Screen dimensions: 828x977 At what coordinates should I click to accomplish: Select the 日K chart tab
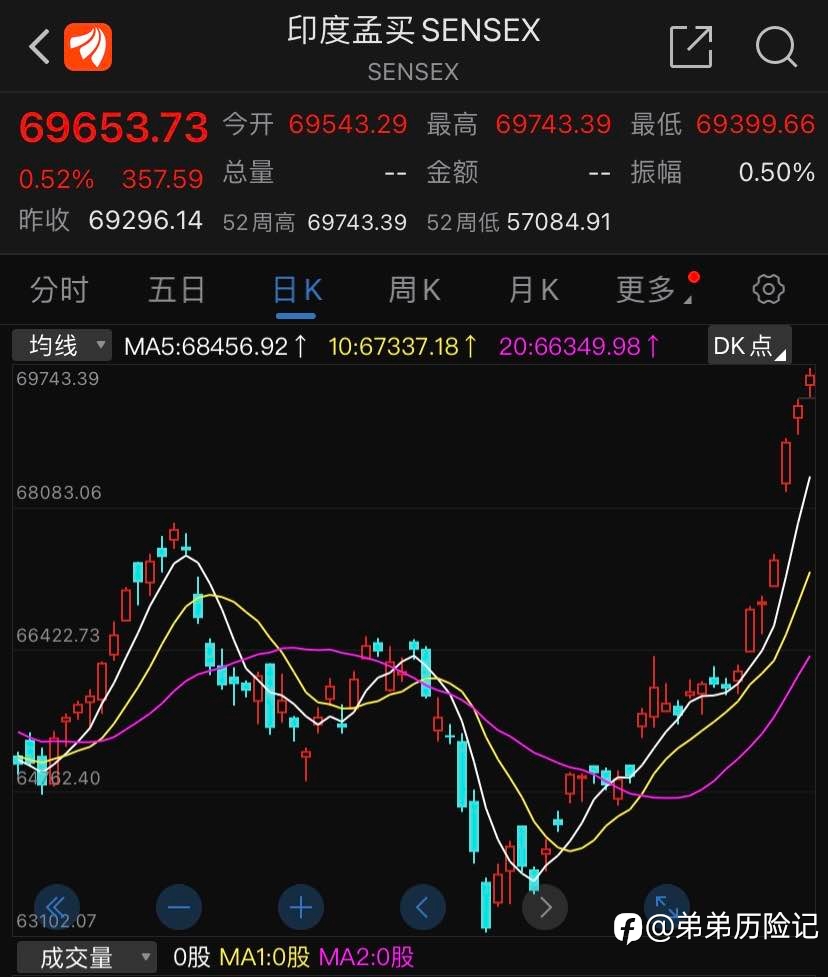297,290
